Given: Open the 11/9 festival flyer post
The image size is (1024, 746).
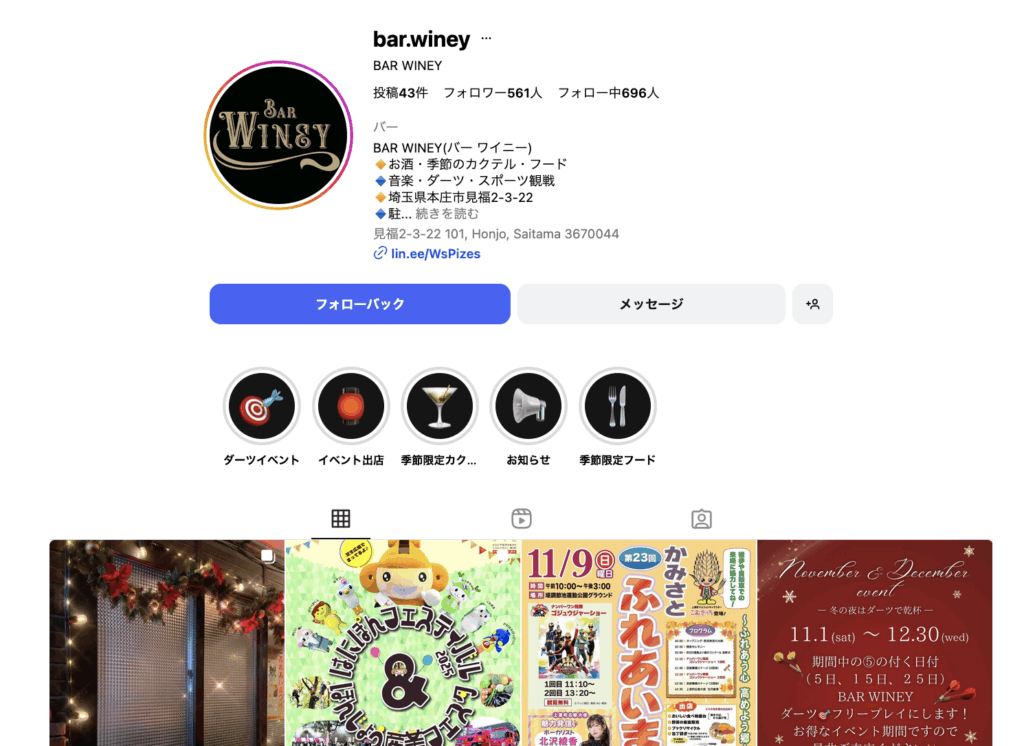Looking at the screenshot, I should (639, 643).
